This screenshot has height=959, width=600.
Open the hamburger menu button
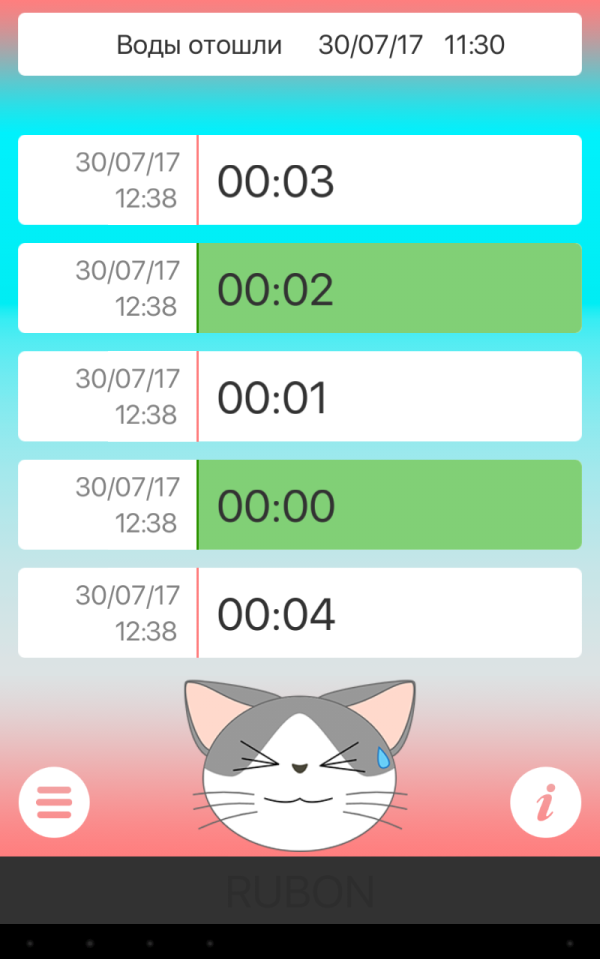54,802
